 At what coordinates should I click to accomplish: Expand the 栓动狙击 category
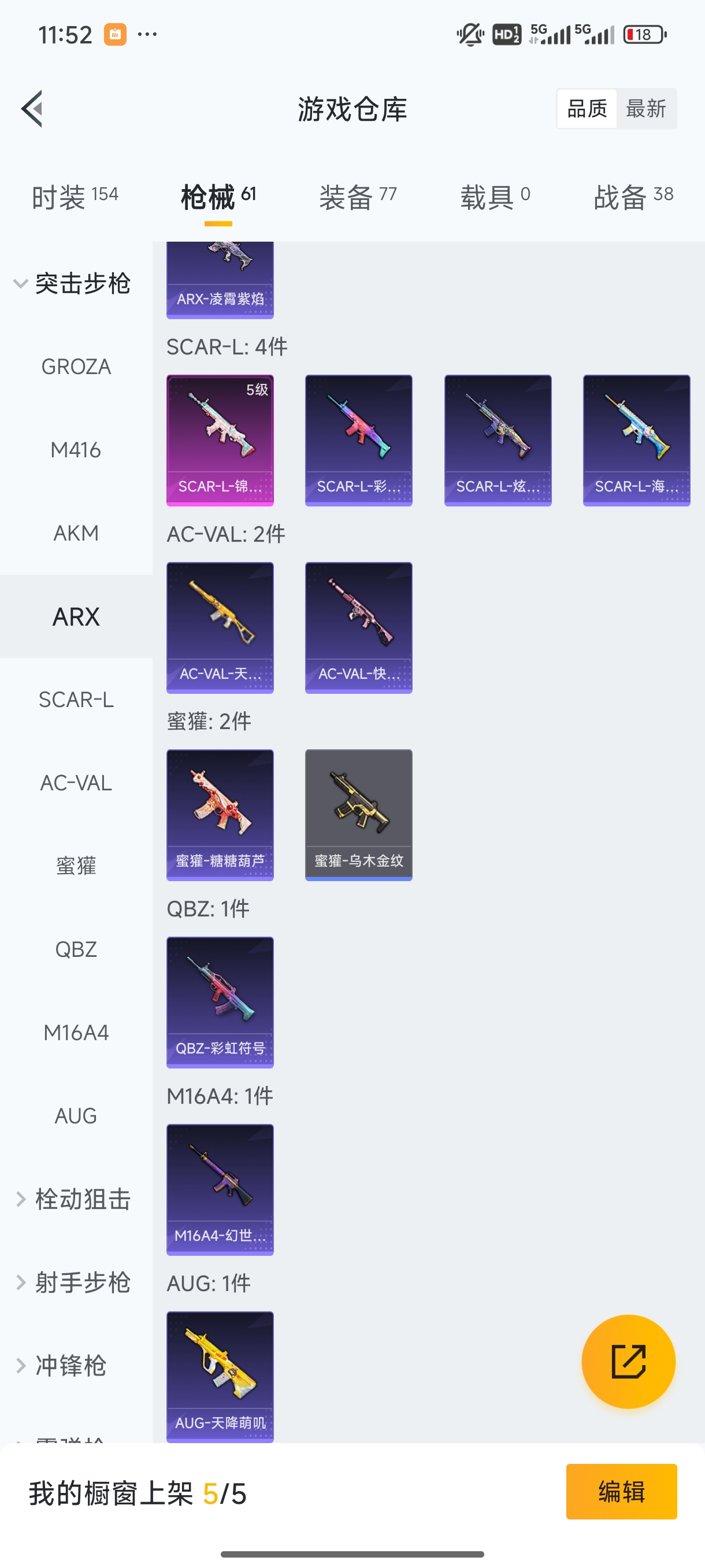[73, 1199]
